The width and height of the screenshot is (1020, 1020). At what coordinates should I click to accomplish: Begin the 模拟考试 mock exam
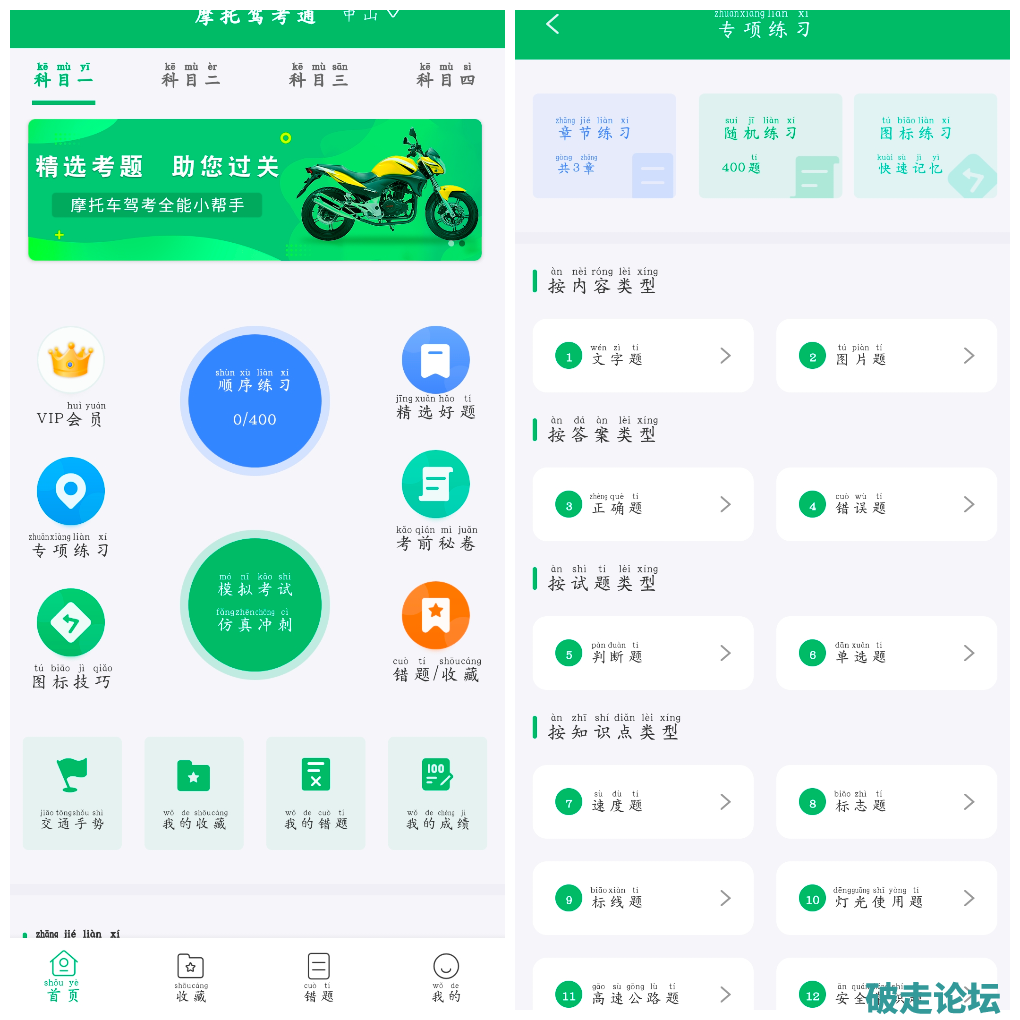[255, 605]
